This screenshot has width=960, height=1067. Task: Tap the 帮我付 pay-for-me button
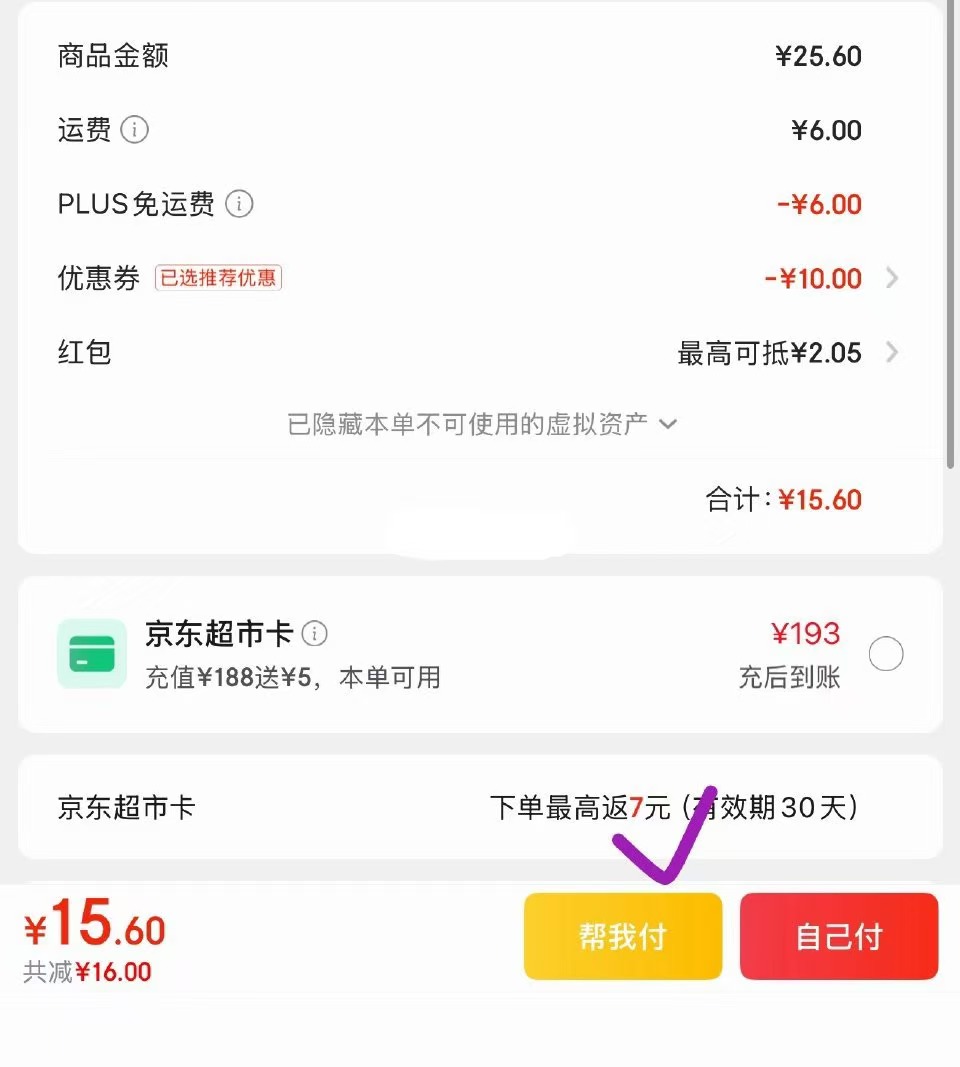(x=622, y=936)
